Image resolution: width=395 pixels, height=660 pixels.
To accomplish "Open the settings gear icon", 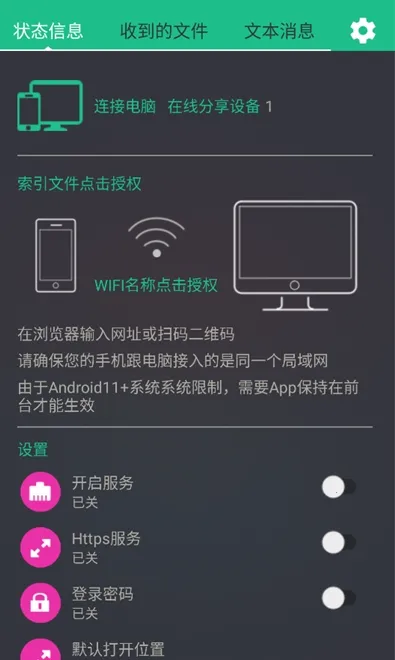I will click(x=363, y=31).
